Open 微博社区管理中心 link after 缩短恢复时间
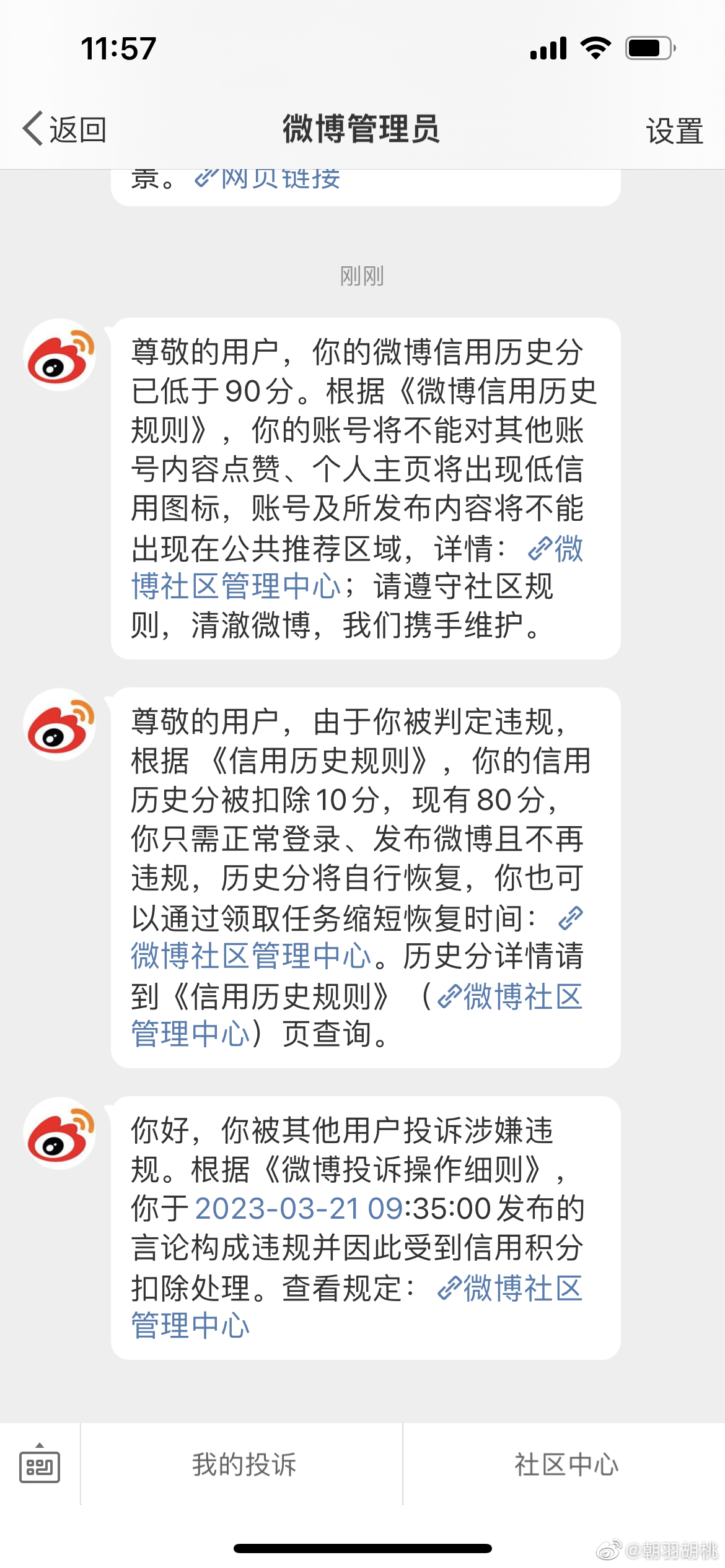 [358, 937]
